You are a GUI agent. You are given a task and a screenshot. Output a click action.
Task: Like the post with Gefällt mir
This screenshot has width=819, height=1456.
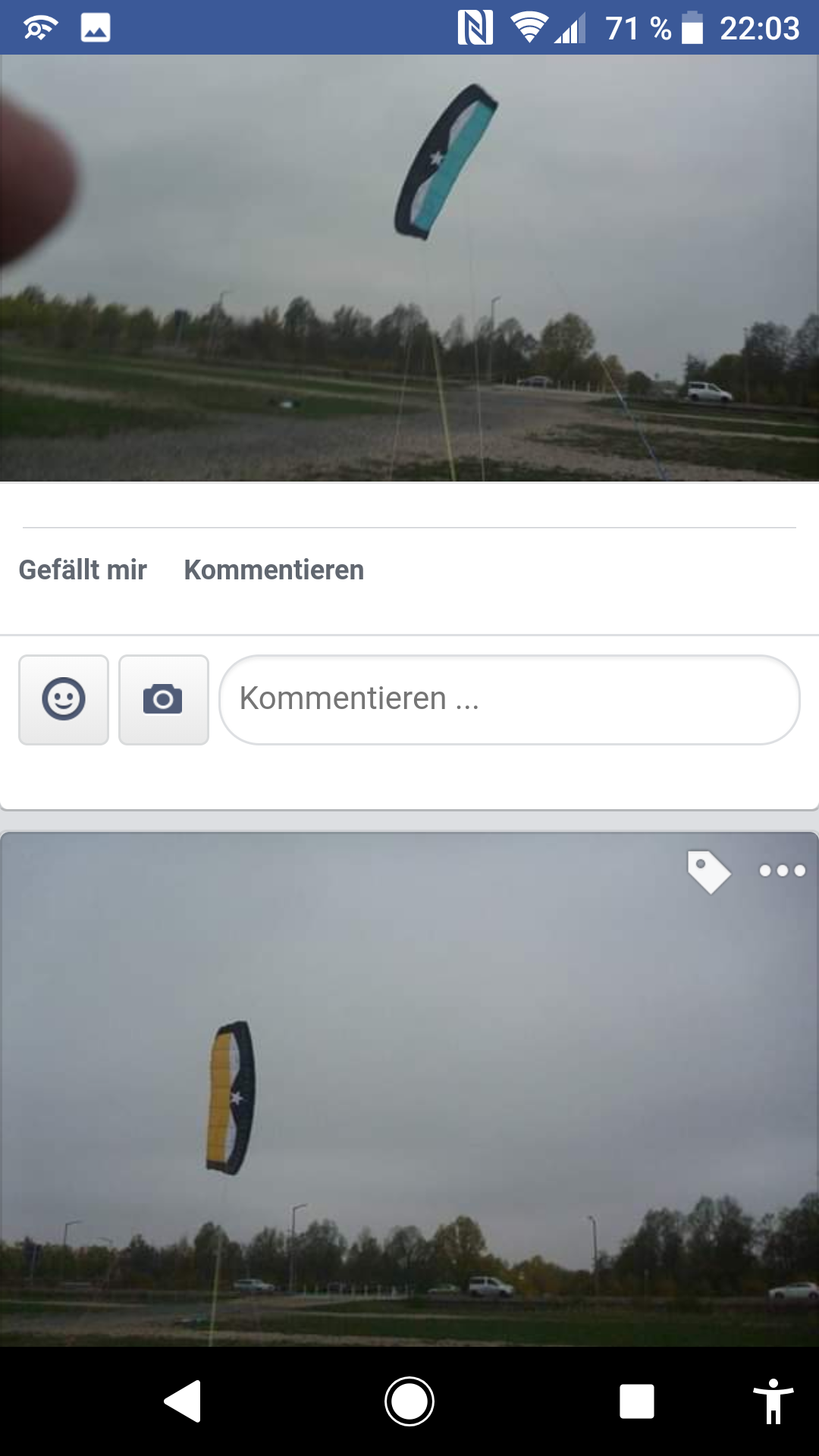83,570
